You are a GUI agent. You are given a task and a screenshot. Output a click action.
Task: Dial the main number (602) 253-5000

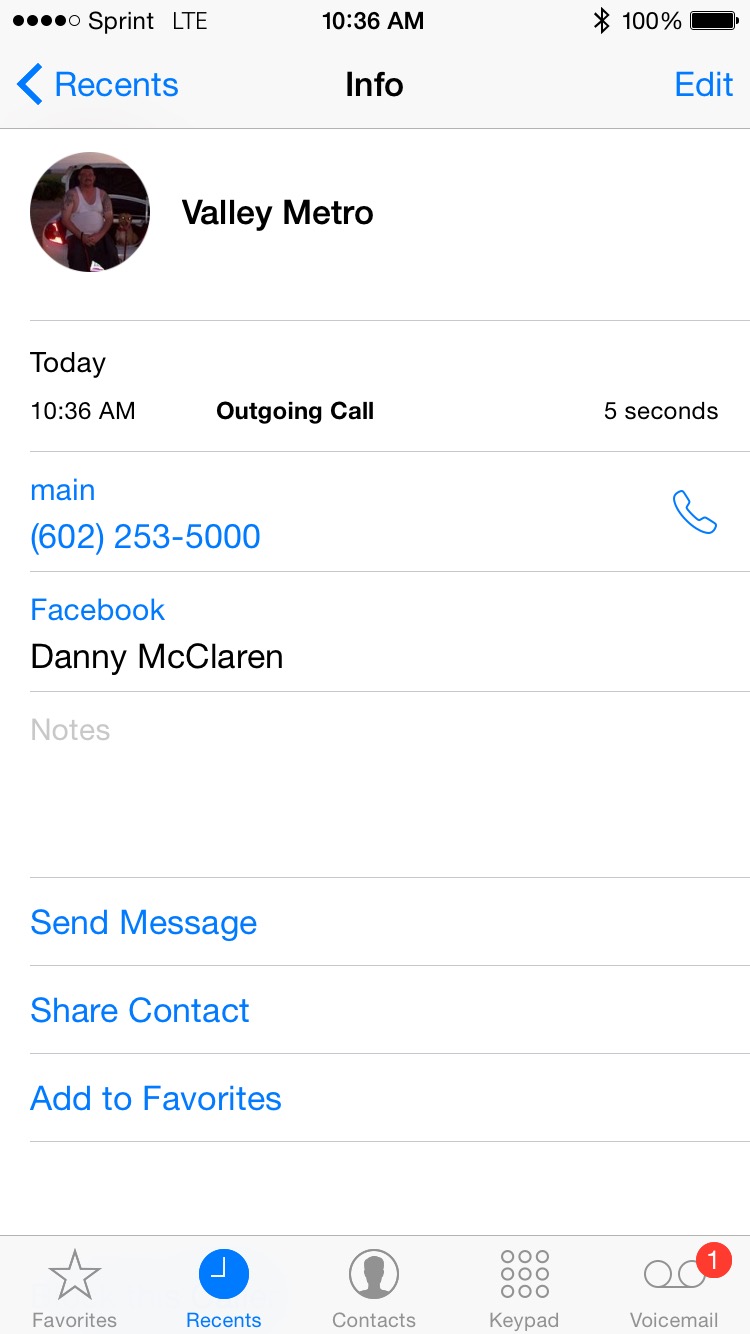coord(145,537)
